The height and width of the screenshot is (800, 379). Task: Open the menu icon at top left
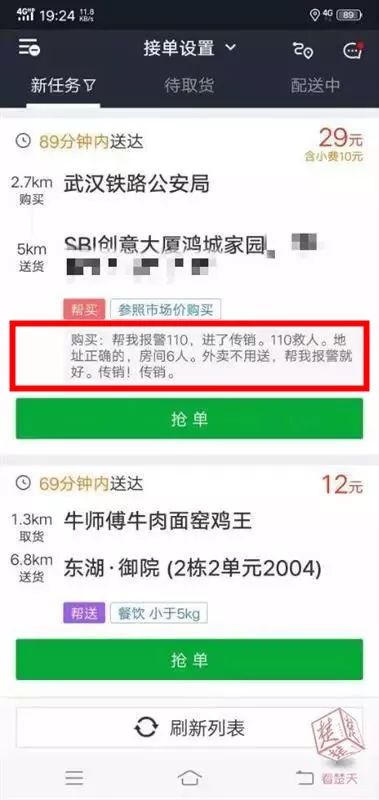pos(30,48)
